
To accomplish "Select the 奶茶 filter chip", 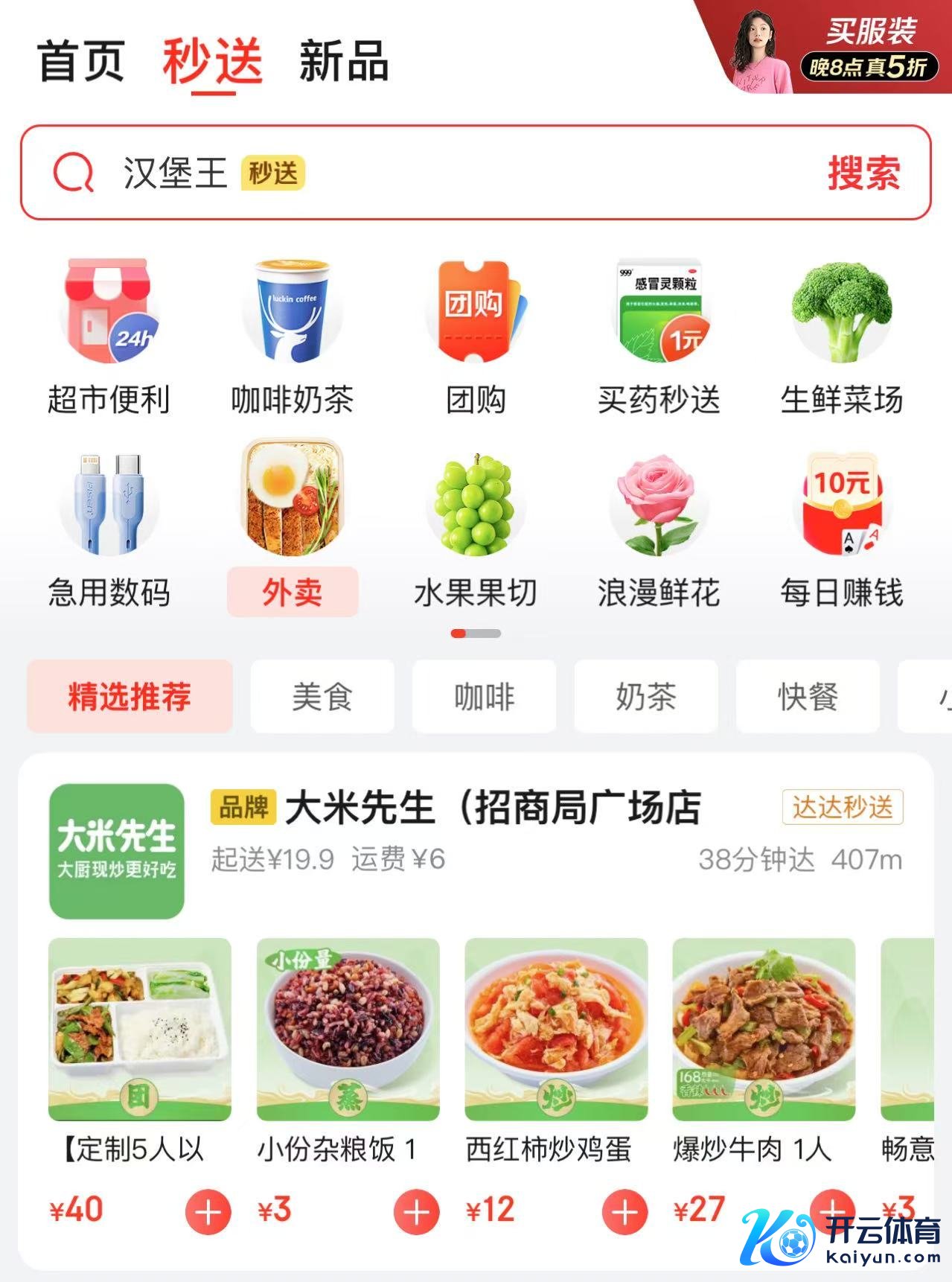I will (x=645, y=697).
